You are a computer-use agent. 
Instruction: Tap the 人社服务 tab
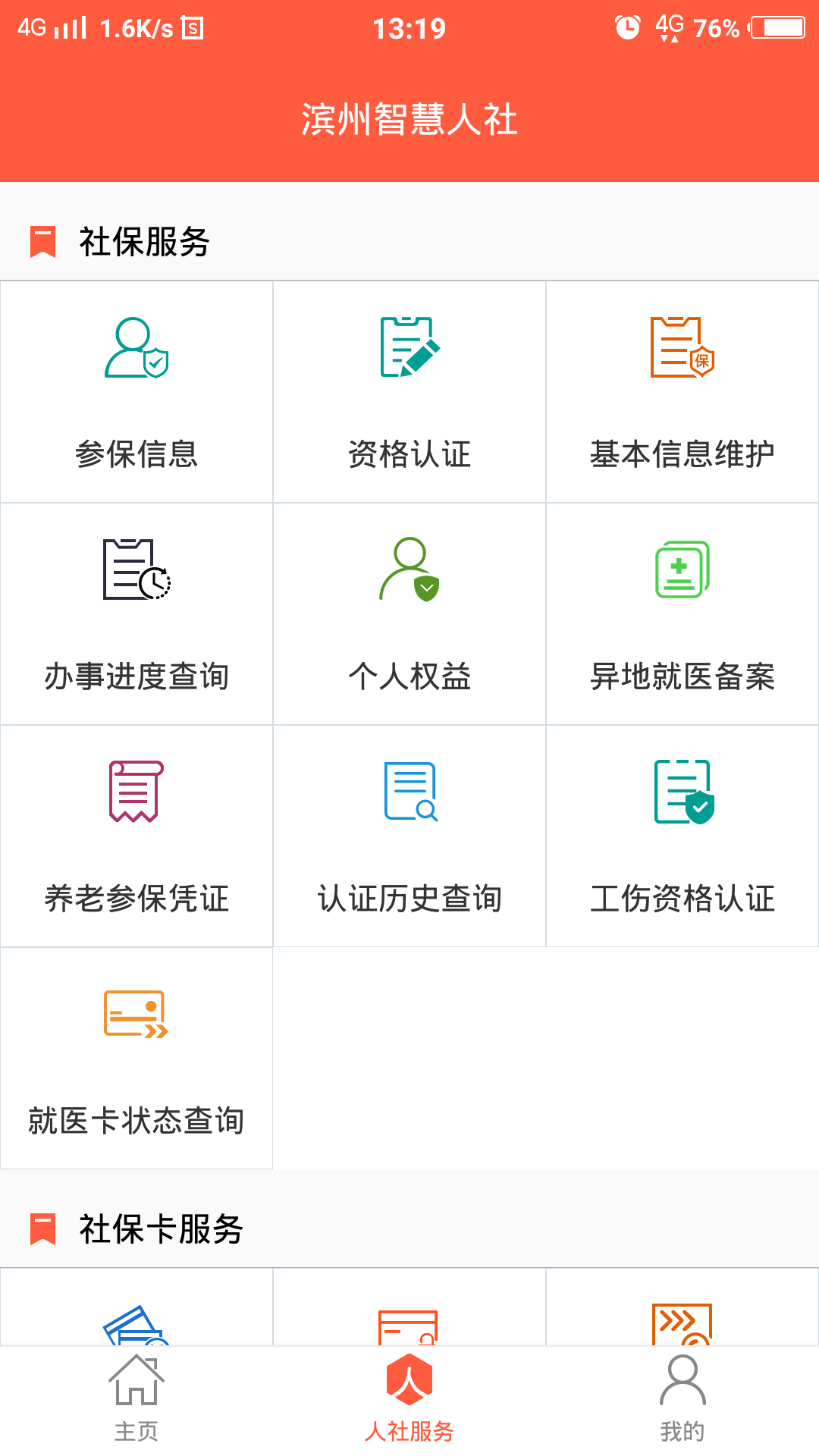coord(409,1399)
